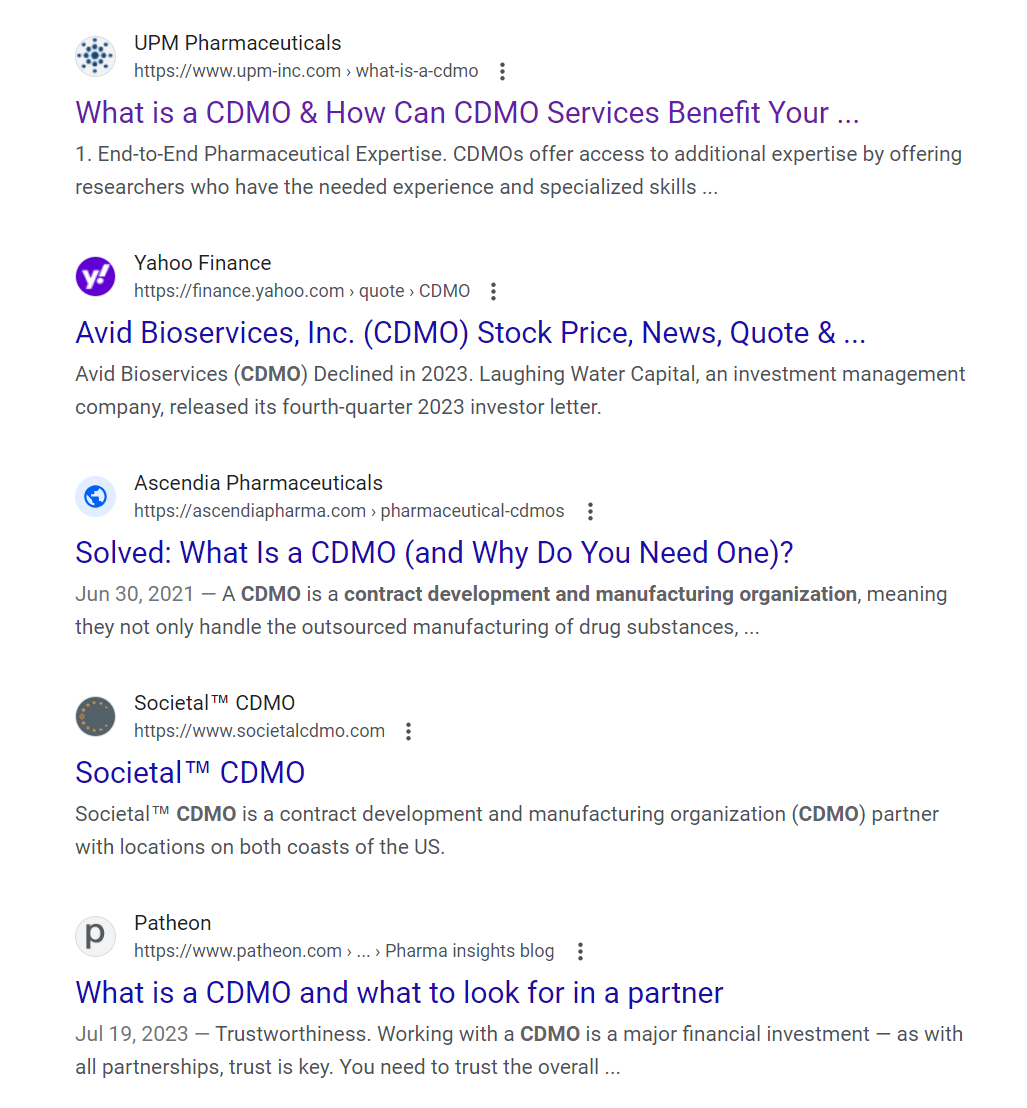The width and height of the screenshot is (1027, 1108).
Task: Click the Ascendia Pharmaceuticals globe favicon
Action: click(x=95, y=496)
